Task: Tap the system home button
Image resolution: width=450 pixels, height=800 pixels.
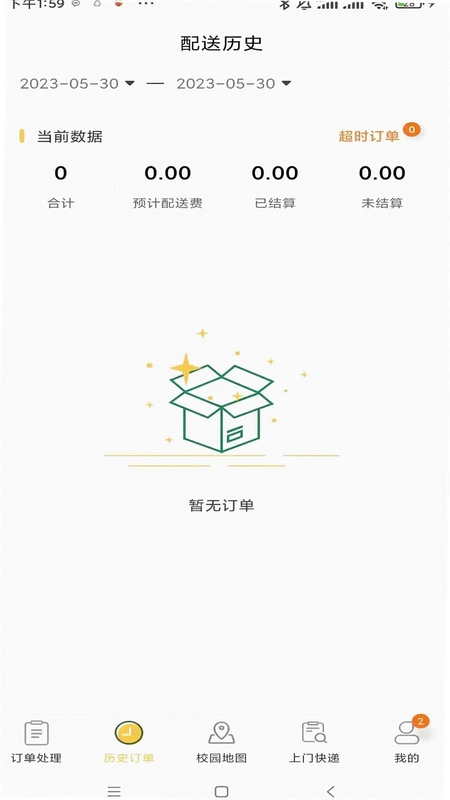Action: 221,791
